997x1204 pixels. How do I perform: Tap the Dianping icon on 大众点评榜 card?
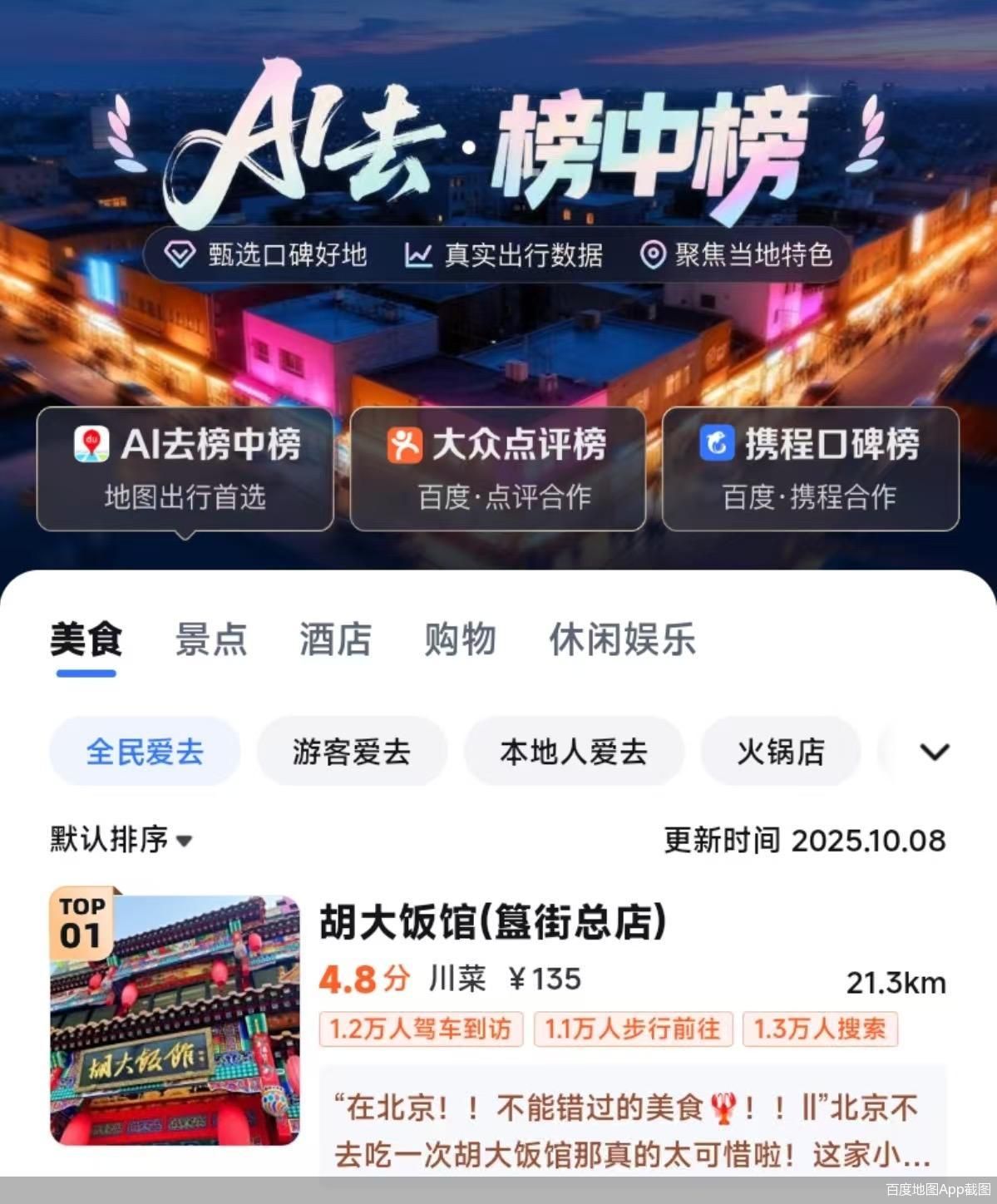pos(405,445)
